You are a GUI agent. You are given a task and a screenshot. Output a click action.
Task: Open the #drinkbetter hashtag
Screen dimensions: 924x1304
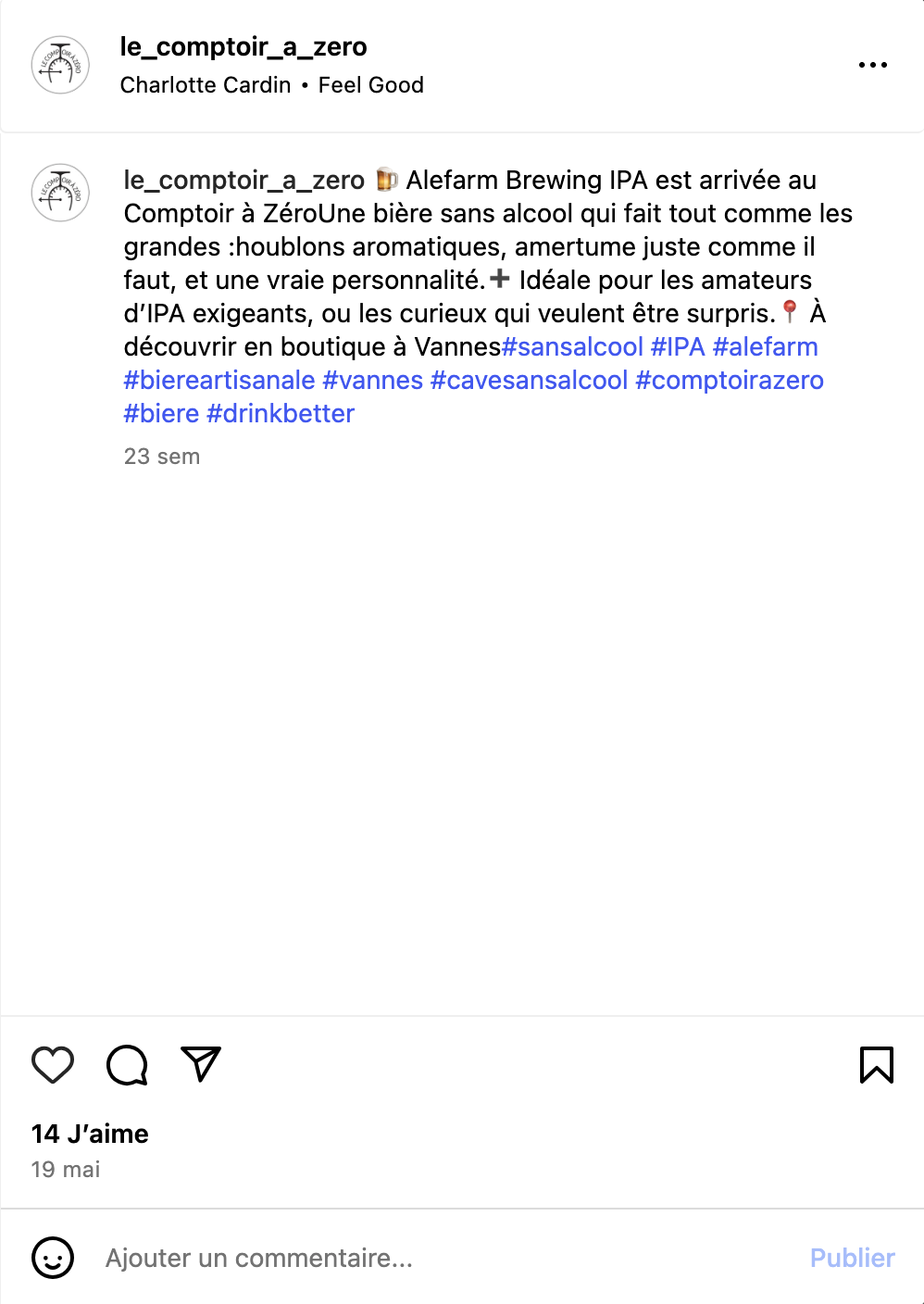281,414
